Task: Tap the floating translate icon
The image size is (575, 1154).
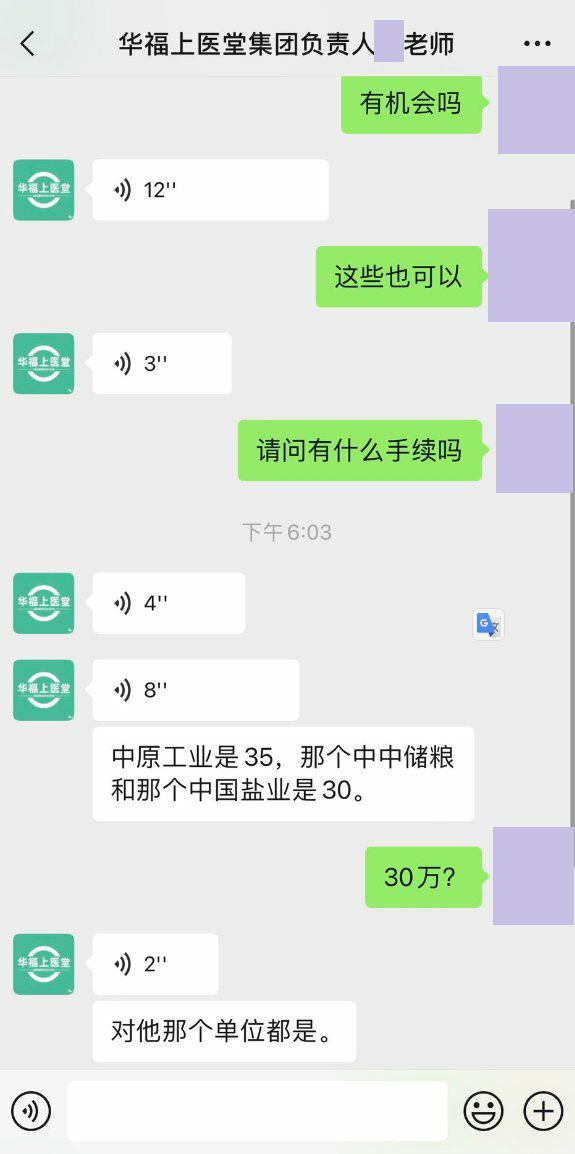Action: (x=488, y=625)
